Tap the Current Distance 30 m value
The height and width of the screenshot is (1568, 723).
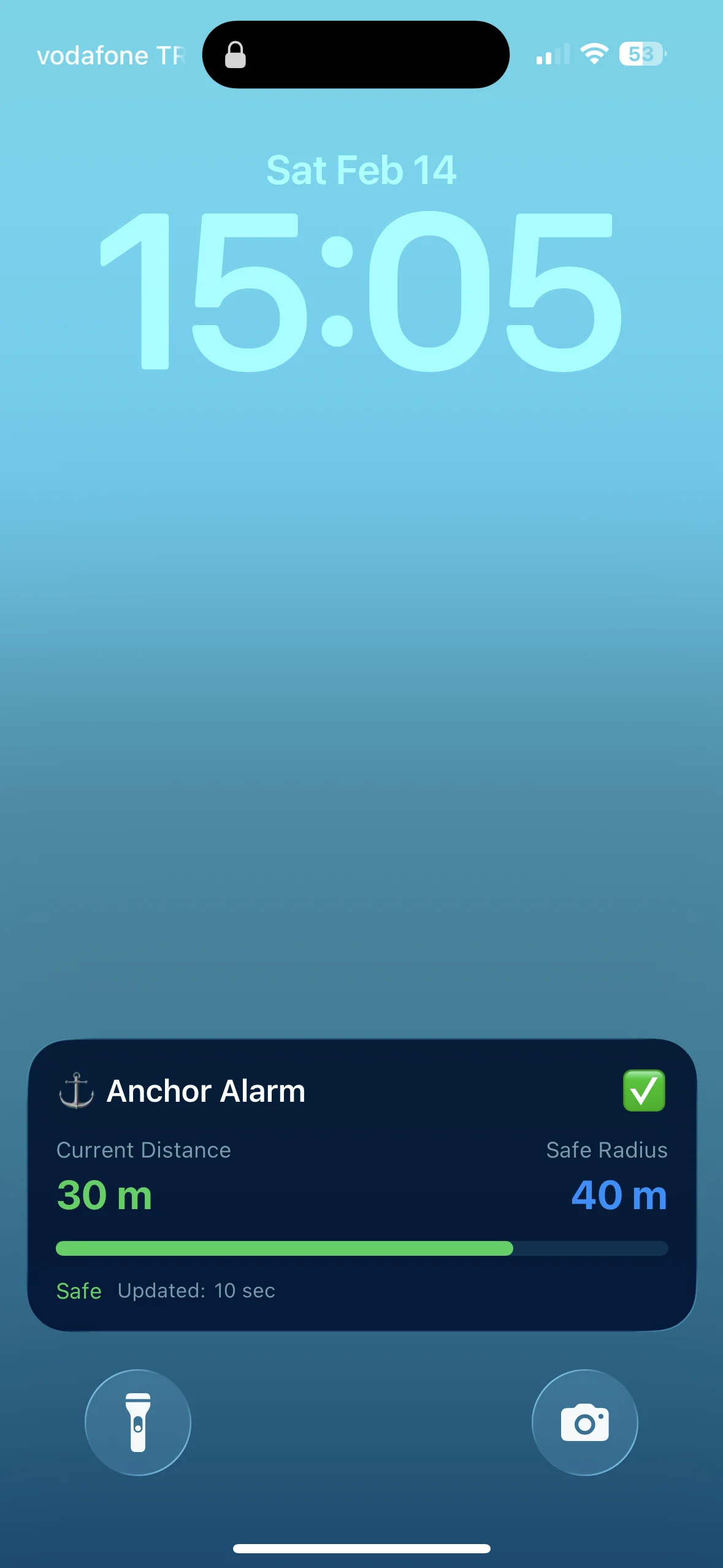coord(104,1195)
